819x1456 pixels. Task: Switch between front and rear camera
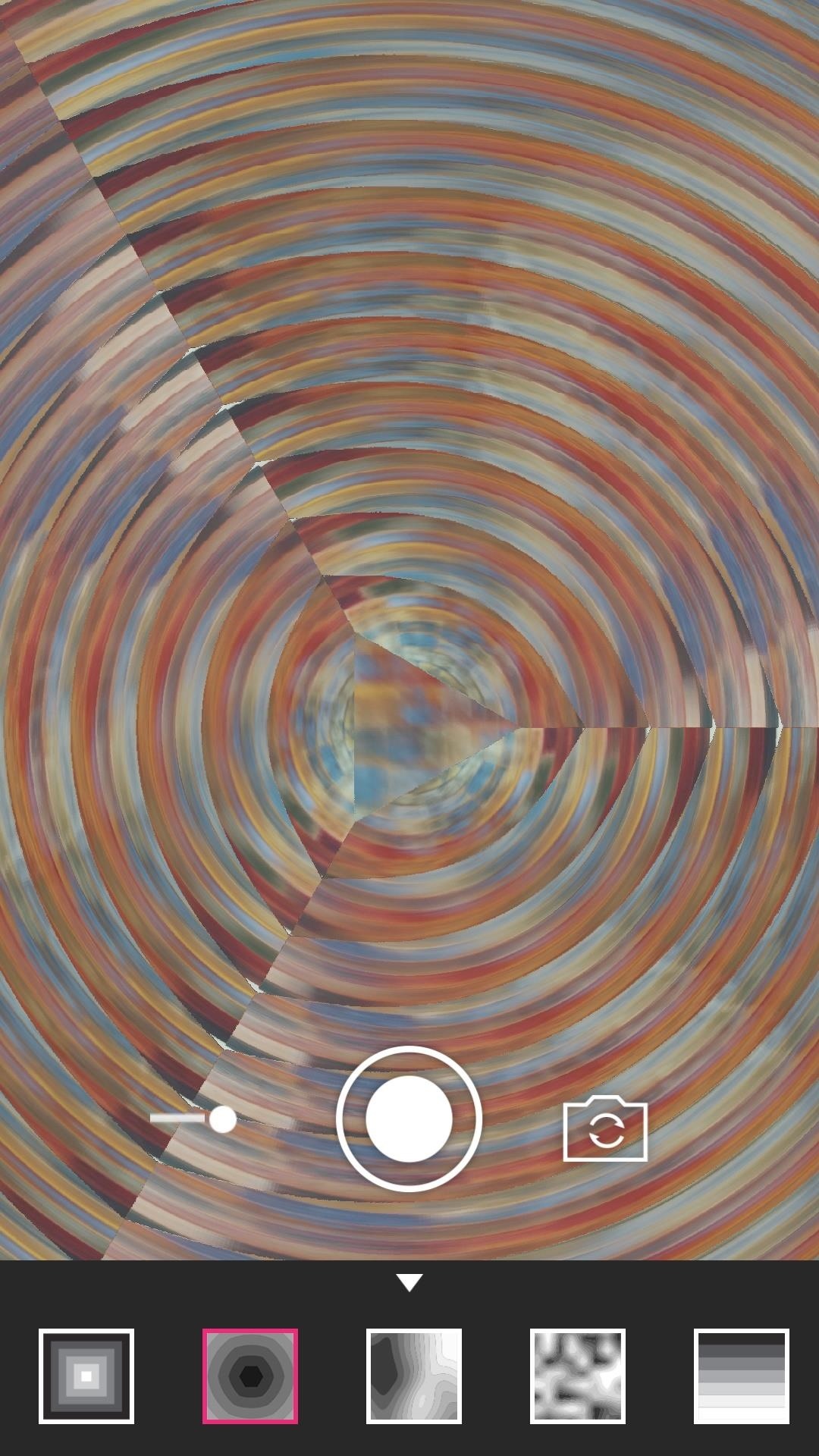point(605,1129)
